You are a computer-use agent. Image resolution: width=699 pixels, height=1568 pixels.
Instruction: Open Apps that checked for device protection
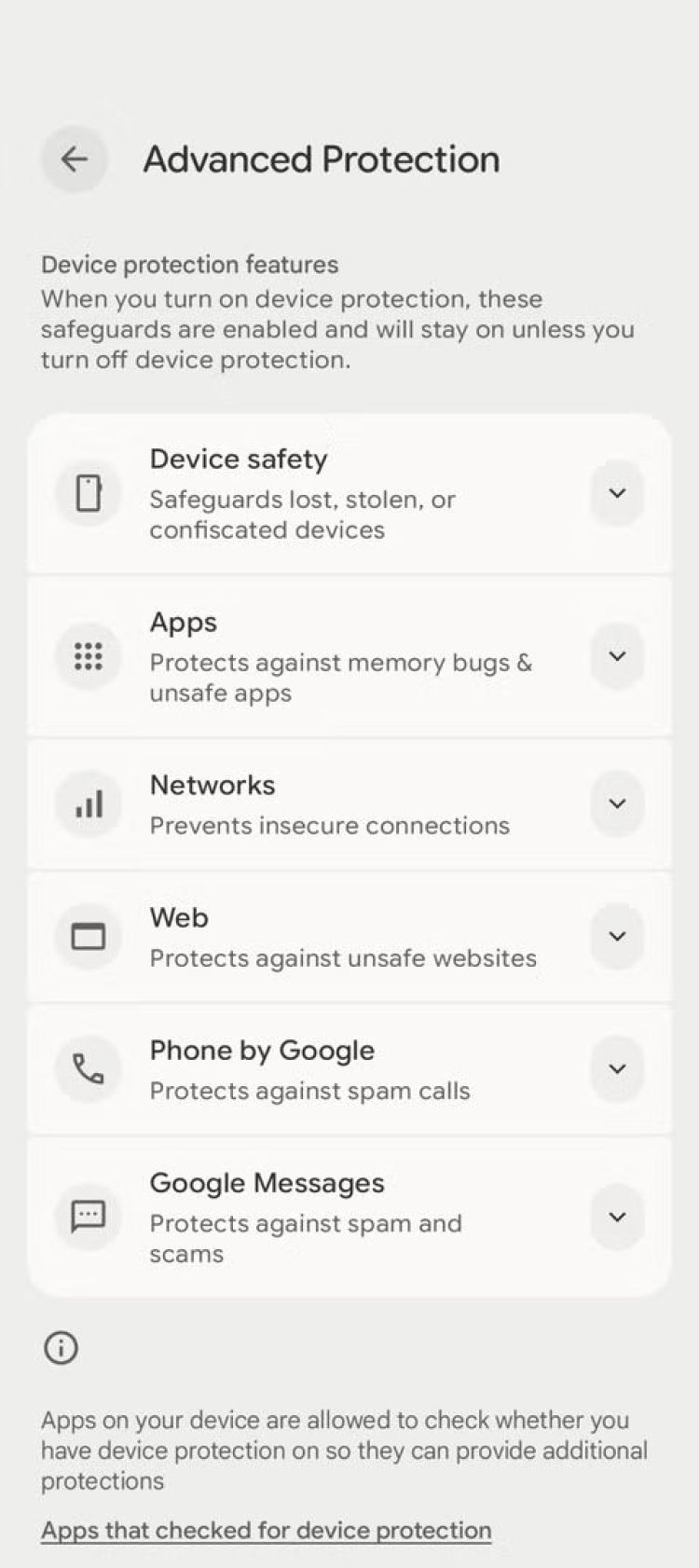266,1530
